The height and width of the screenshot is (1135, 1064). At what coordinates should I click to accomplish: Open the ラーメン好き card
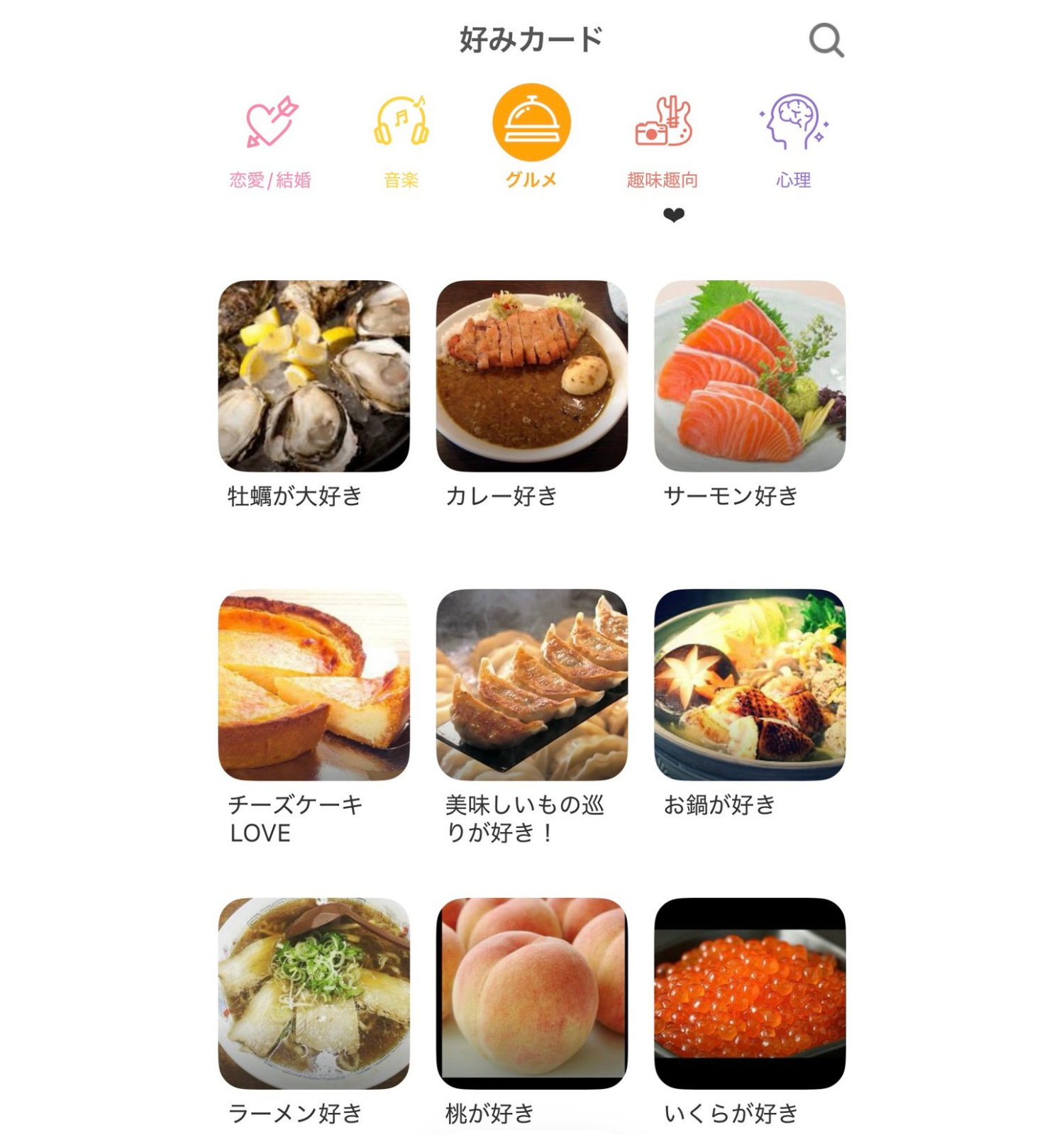[314, 993]
